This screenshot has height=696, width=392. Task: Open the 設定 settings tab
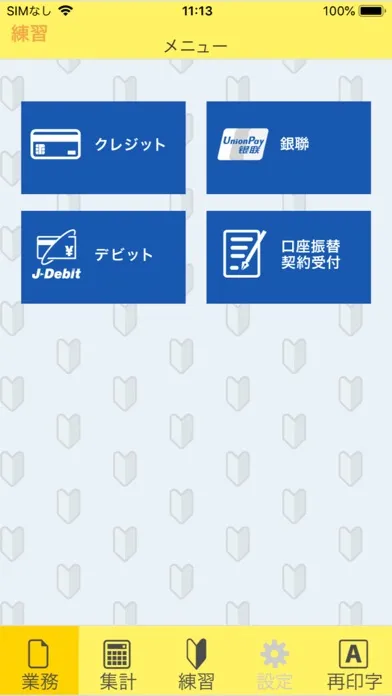click(x=274, y=661)
